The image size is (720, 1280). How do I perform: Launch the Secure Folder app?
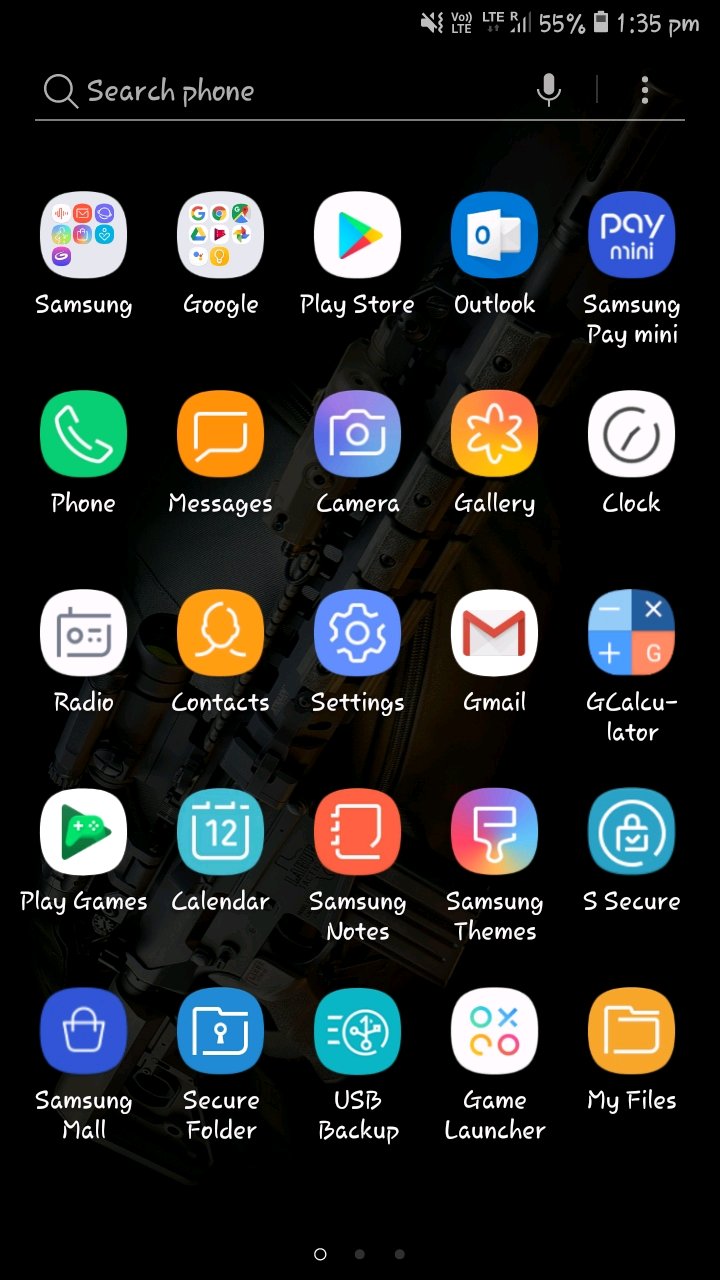[220, 1029]
